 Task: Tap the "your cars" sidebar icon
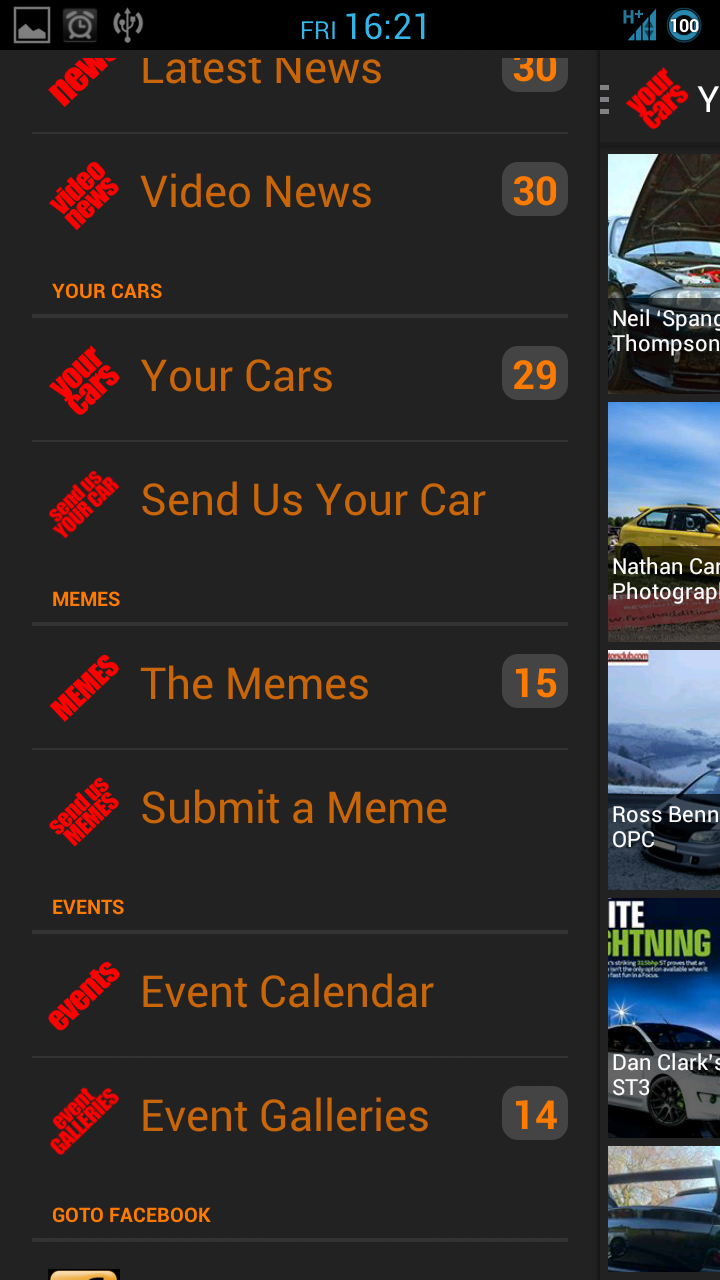[85, 375]
